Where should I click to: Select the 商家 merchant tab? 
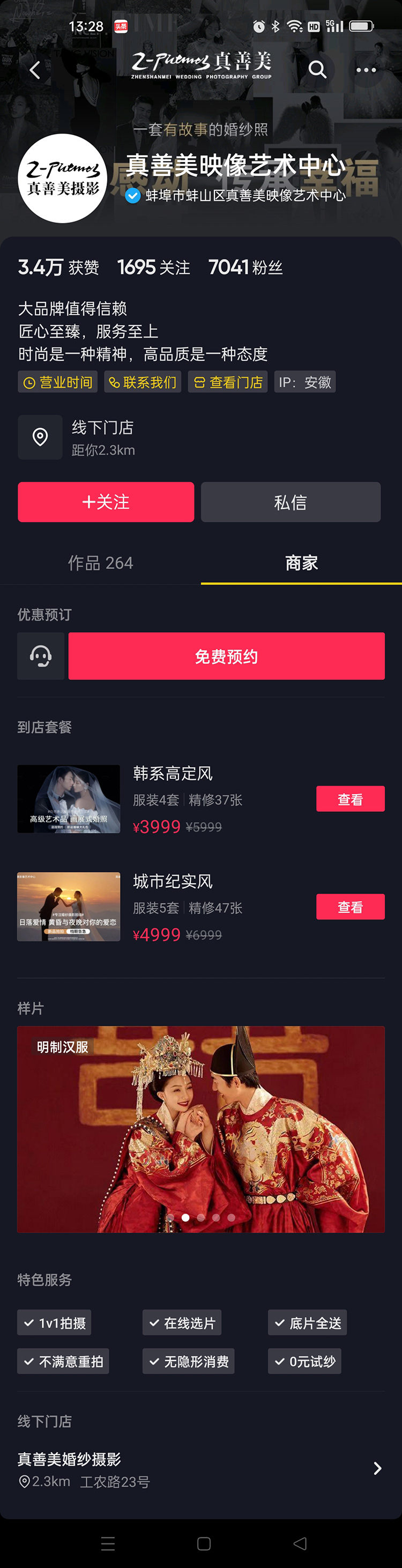pyautogui.click(x=302, y=563)
